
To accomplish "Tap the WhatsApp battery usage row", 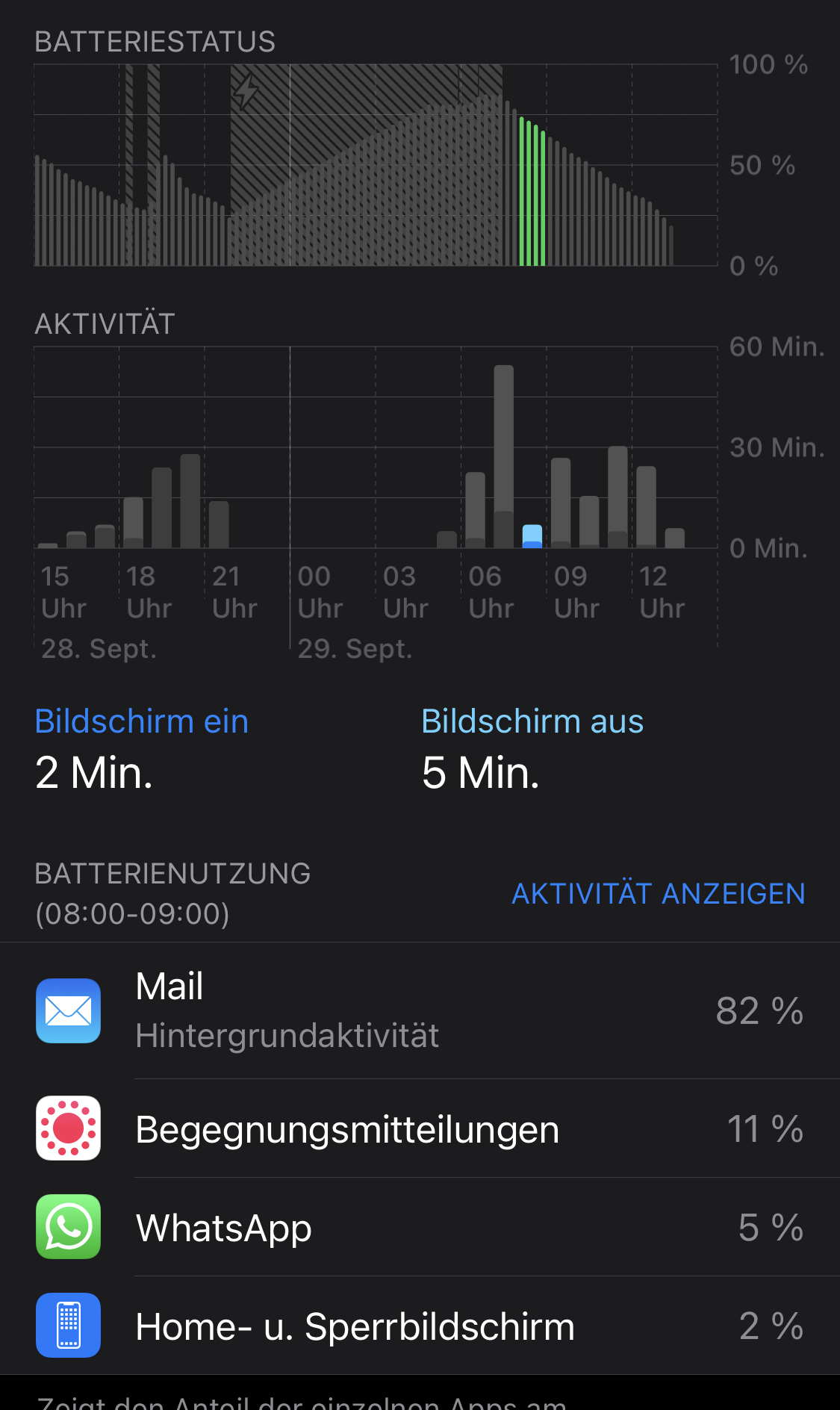I will pyautogui.click(x=420, y=1227).
